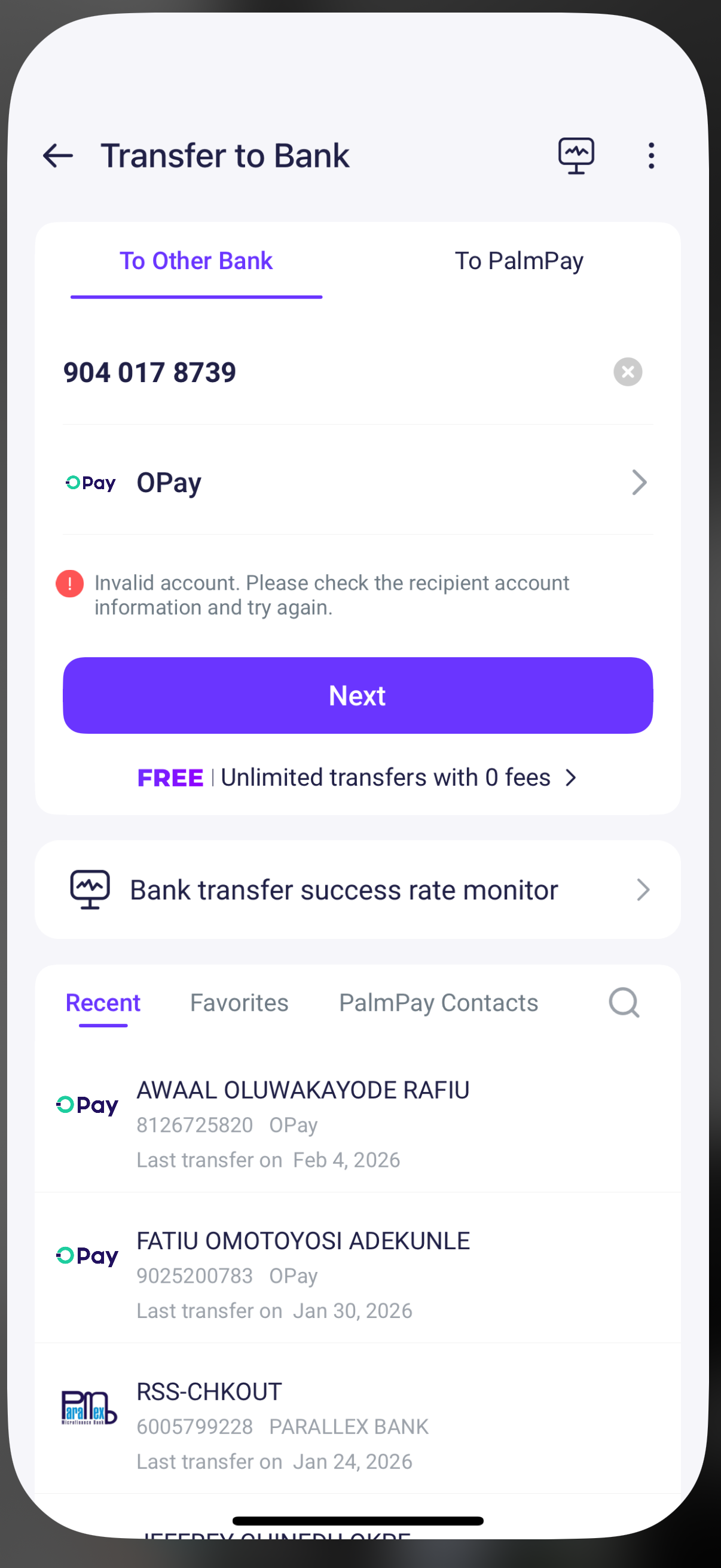
Task: Switch to the Favorites tab
Action: coord(239,1002)
